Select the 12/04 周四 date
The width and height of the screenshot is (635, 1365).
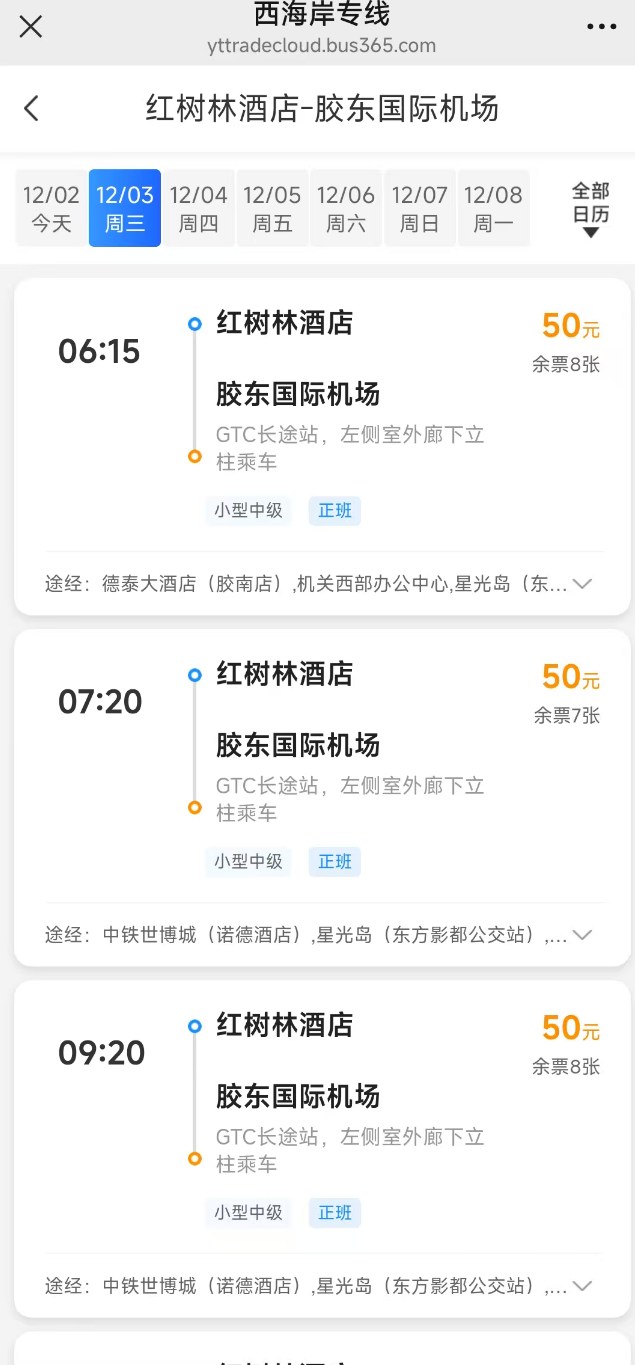click(x=198, y=208)
